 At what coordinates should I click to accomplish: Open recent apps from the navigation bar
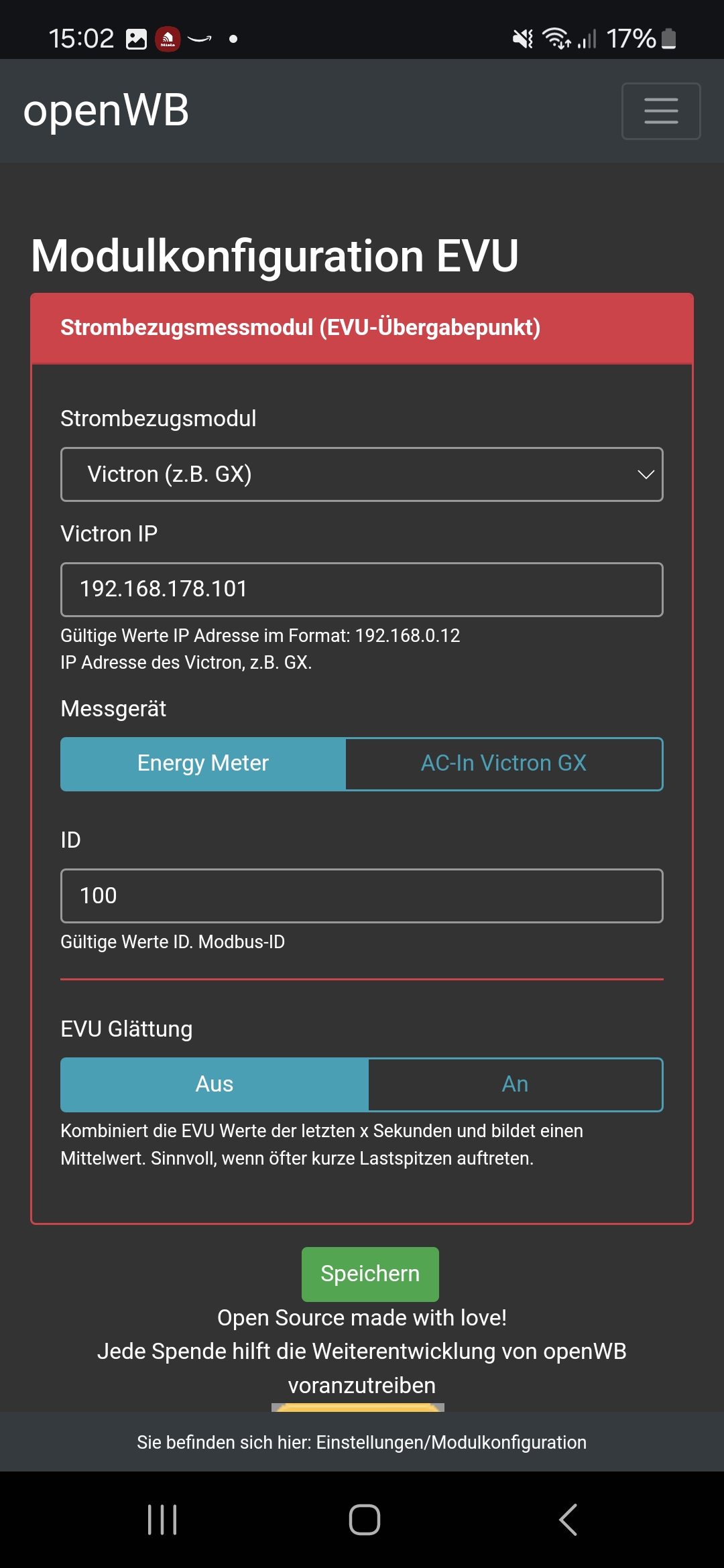(162, 1519)
